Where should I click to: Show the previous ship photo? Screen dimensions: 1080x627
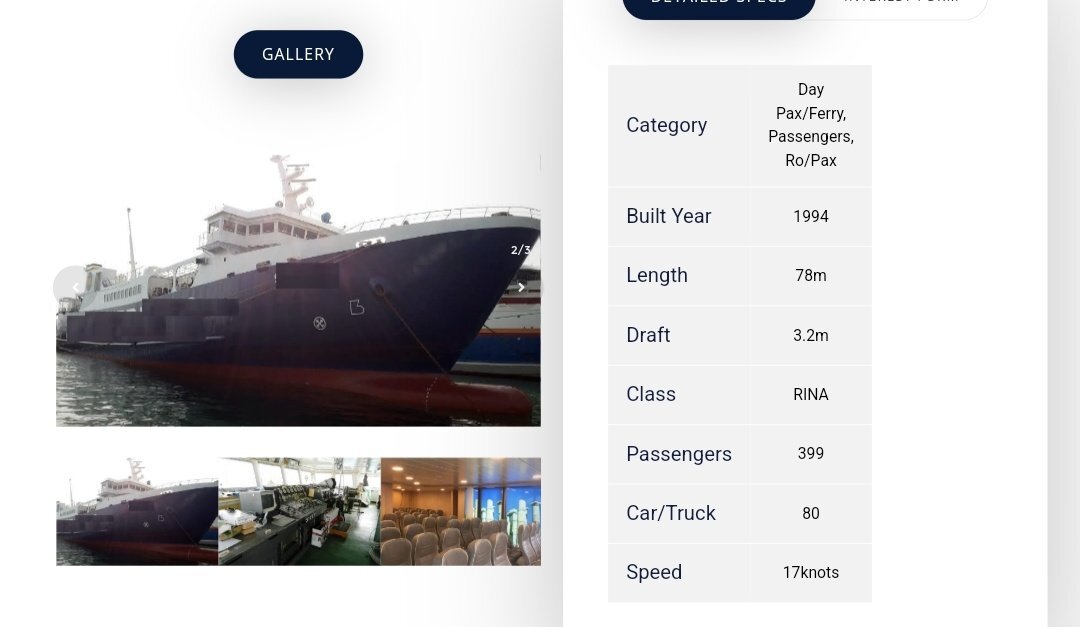[x=74, y=287]
